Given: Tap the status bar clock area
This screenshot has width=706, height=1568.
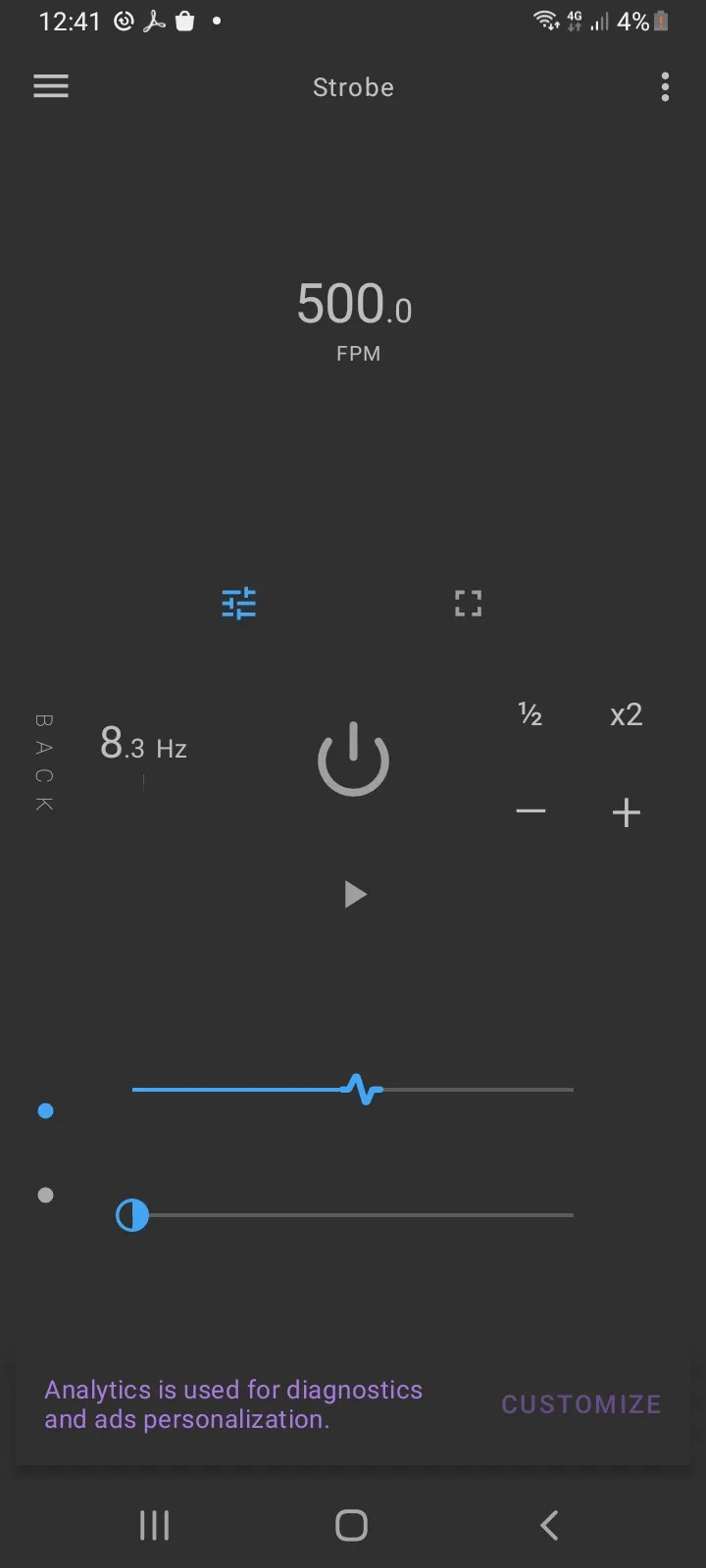Looking at the screenshot, I should pyautogui.click(x=69, y=22).
